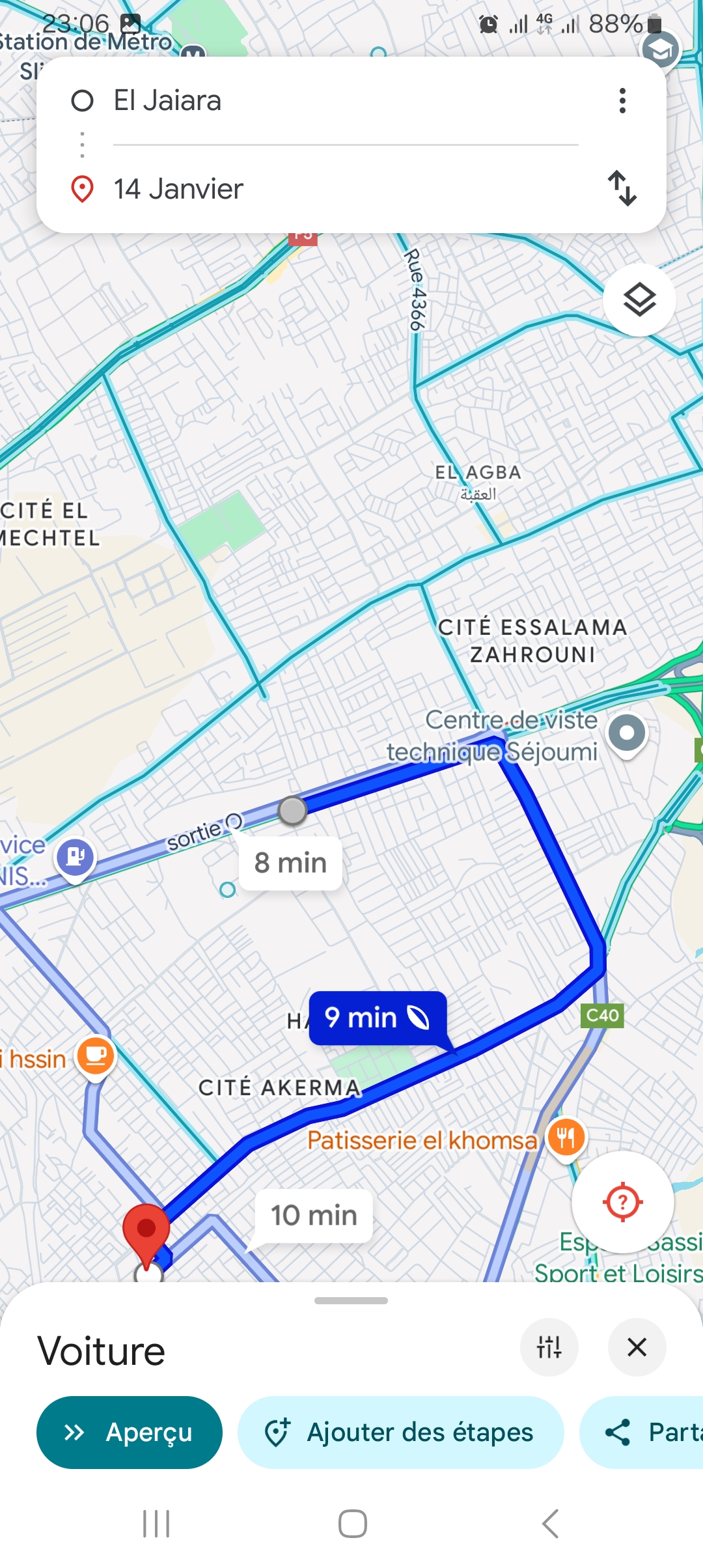Start the Aperçu route preview

point(129,1432)
